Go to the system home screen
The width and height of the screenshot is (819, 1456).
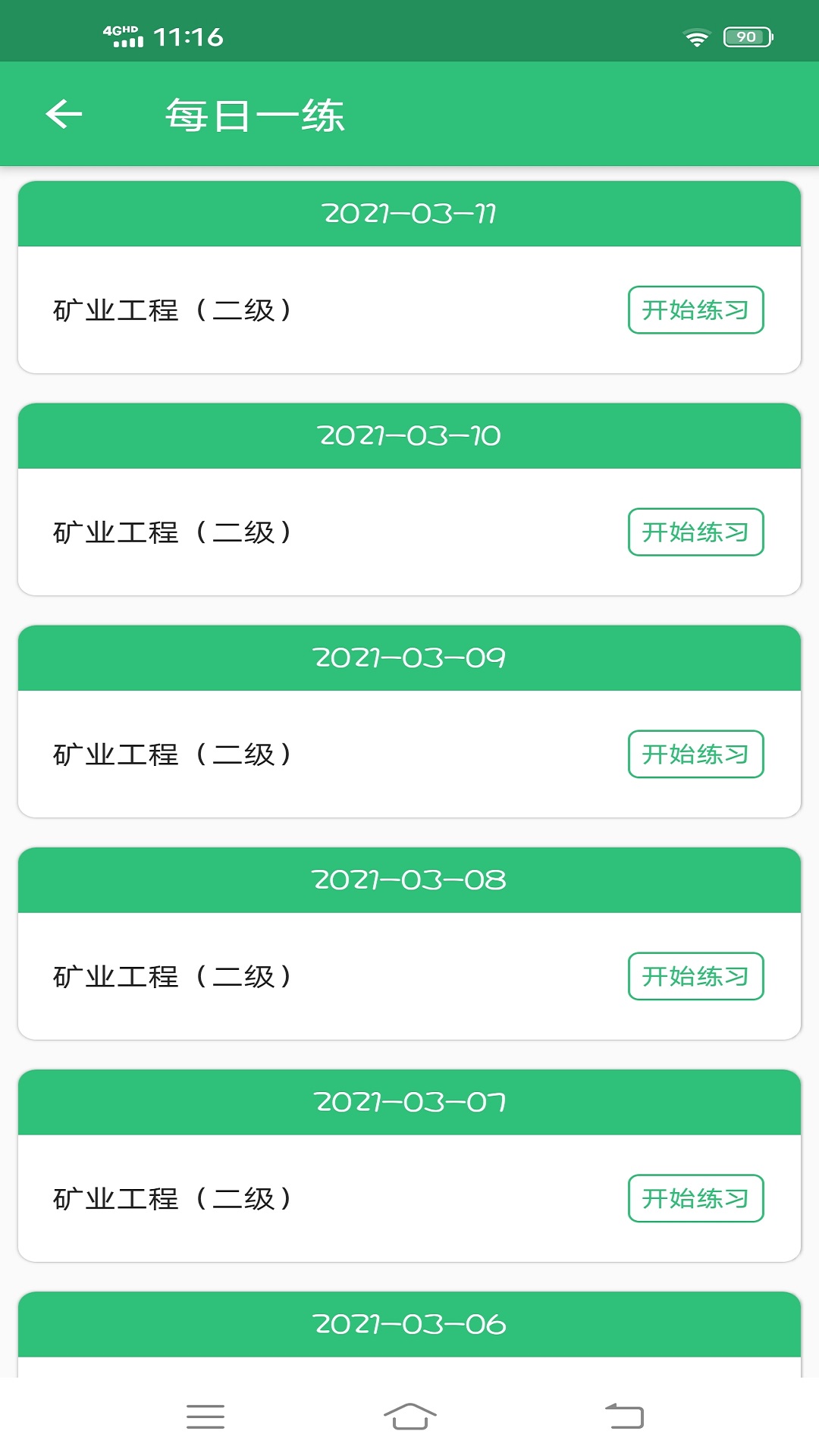click(x=409, y=1417)
